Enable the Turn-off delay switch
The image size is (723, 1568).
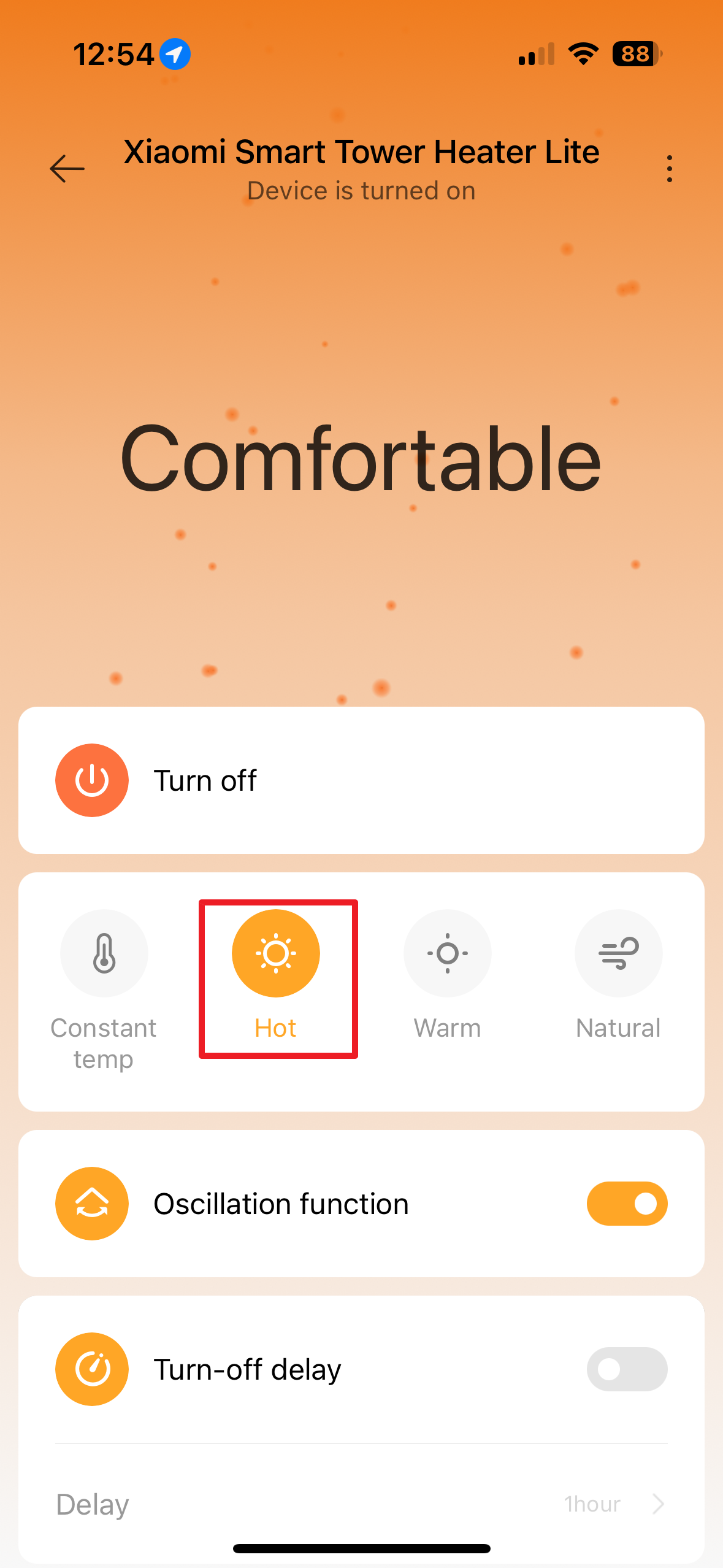point(627,1369)
